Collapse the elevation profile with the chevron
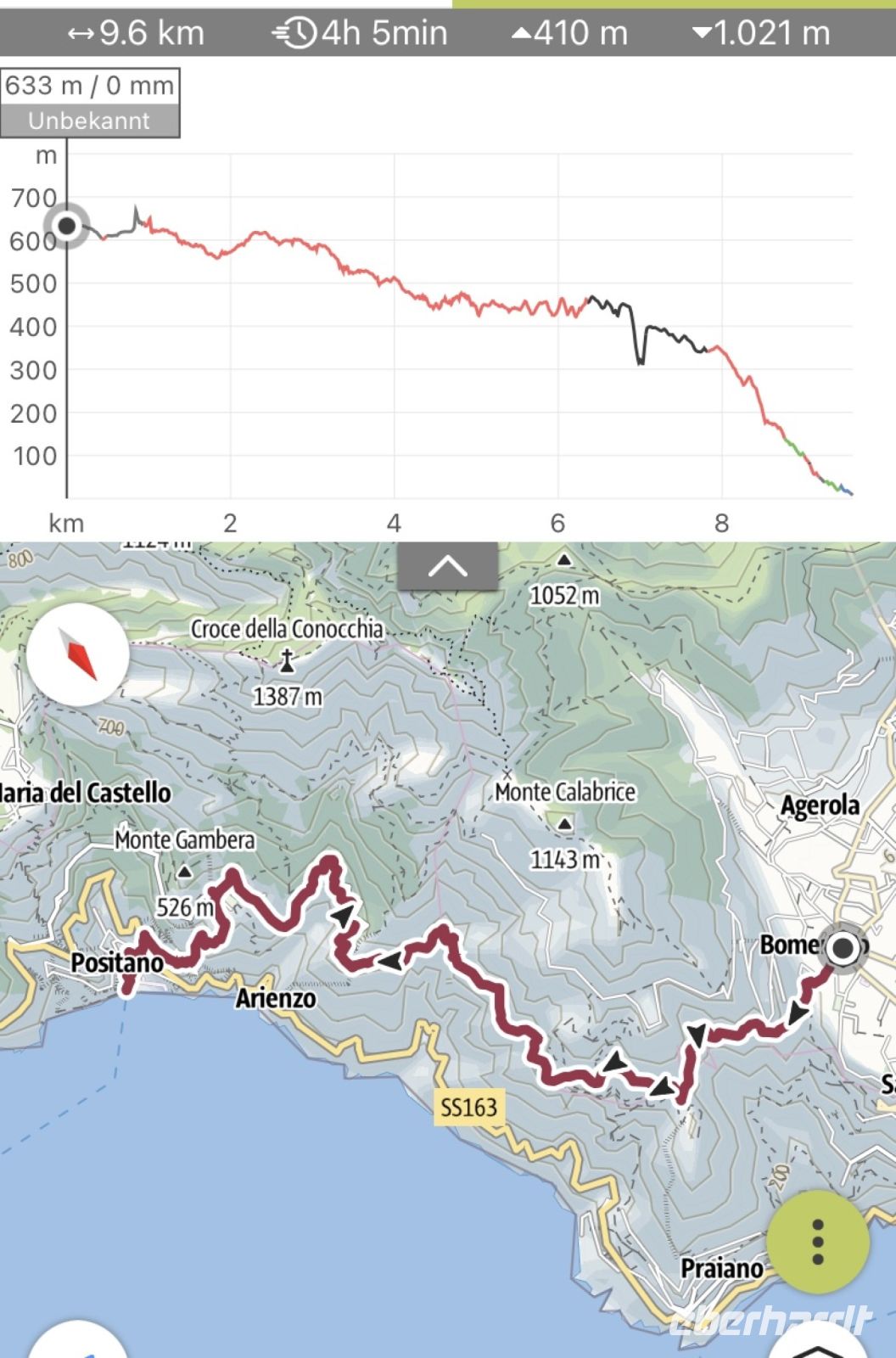Viewport: 896px width, 1358px height. coord(448,566)
